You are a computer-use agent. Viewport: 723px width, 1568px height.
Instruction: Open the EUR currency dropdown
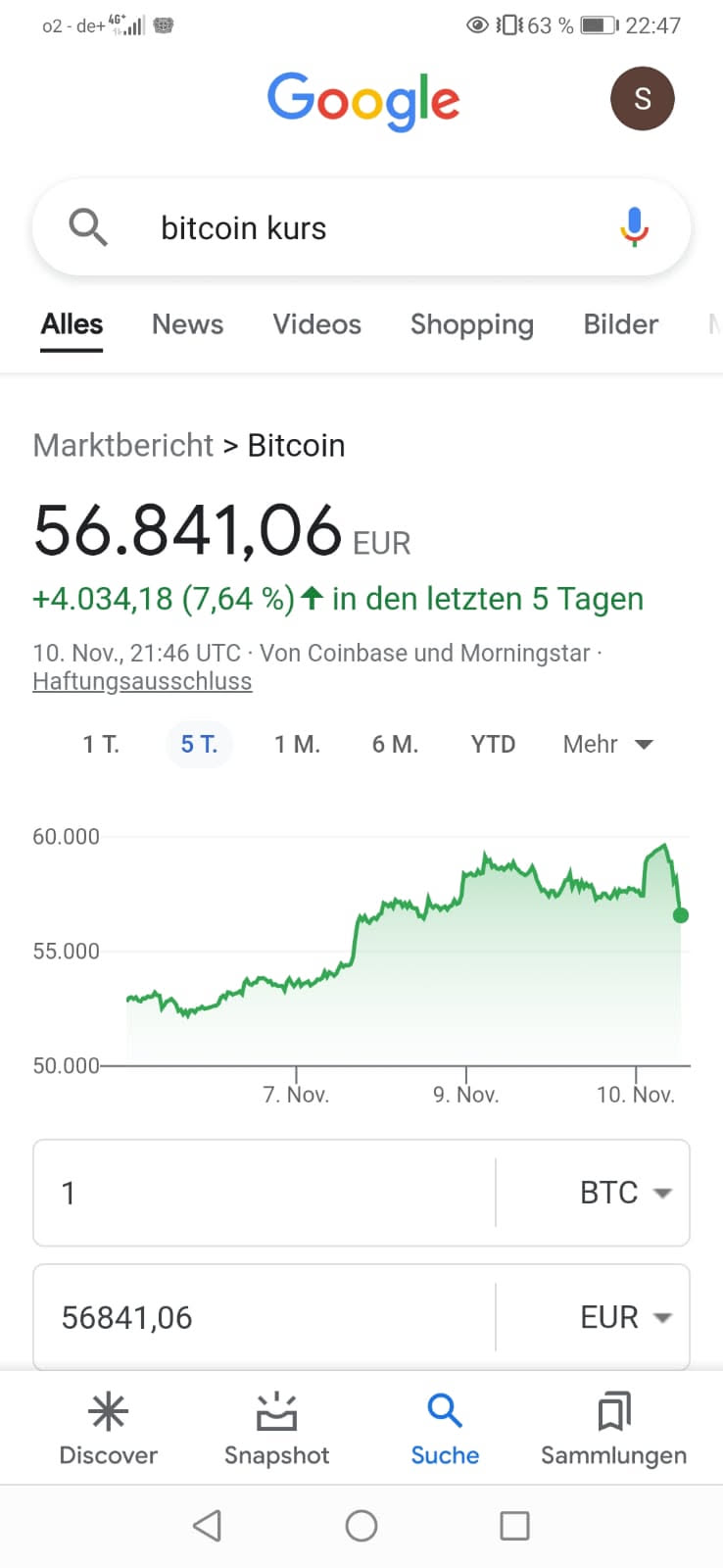point(624,1317)
